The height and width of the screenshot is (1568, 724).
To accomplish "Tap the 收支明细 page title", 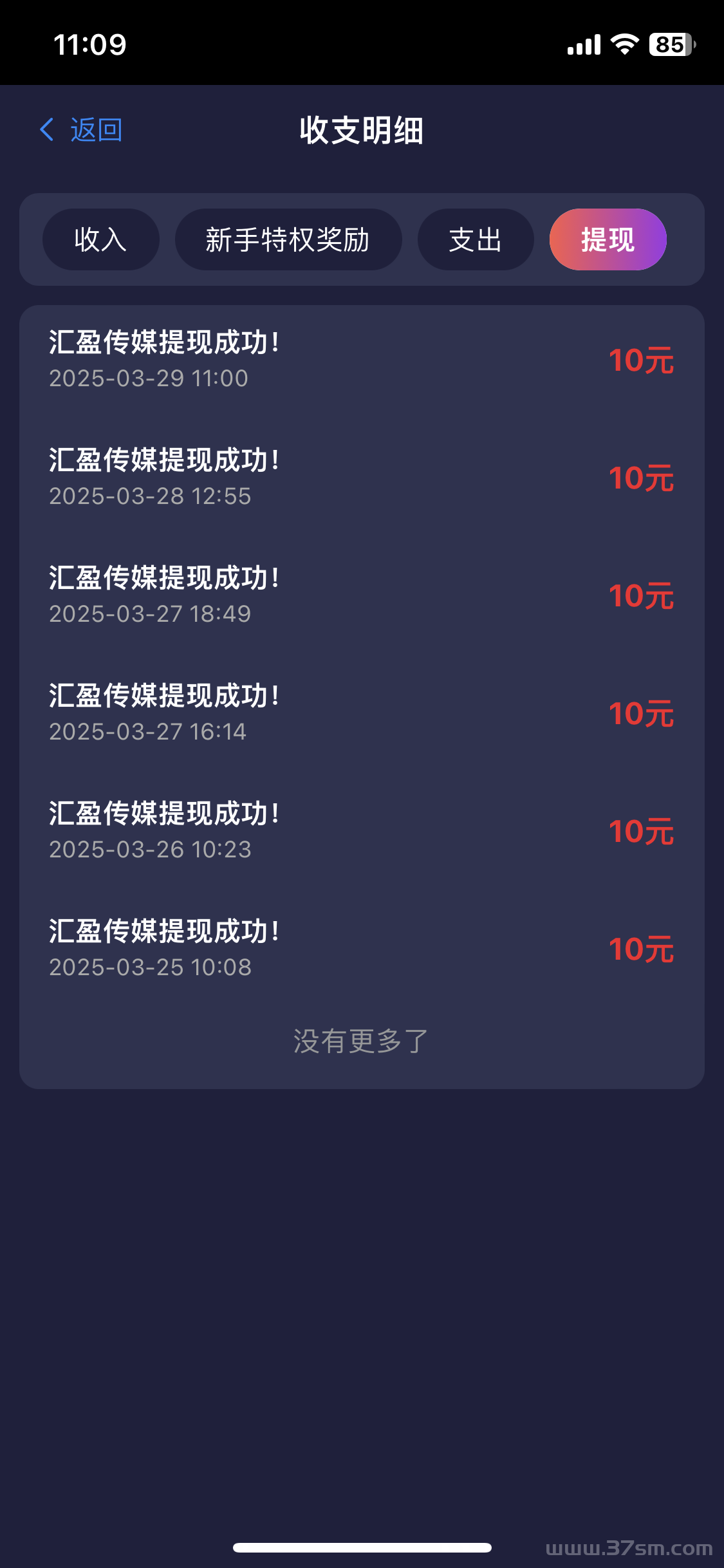I will pyautogui.click(x=362, y=129).
